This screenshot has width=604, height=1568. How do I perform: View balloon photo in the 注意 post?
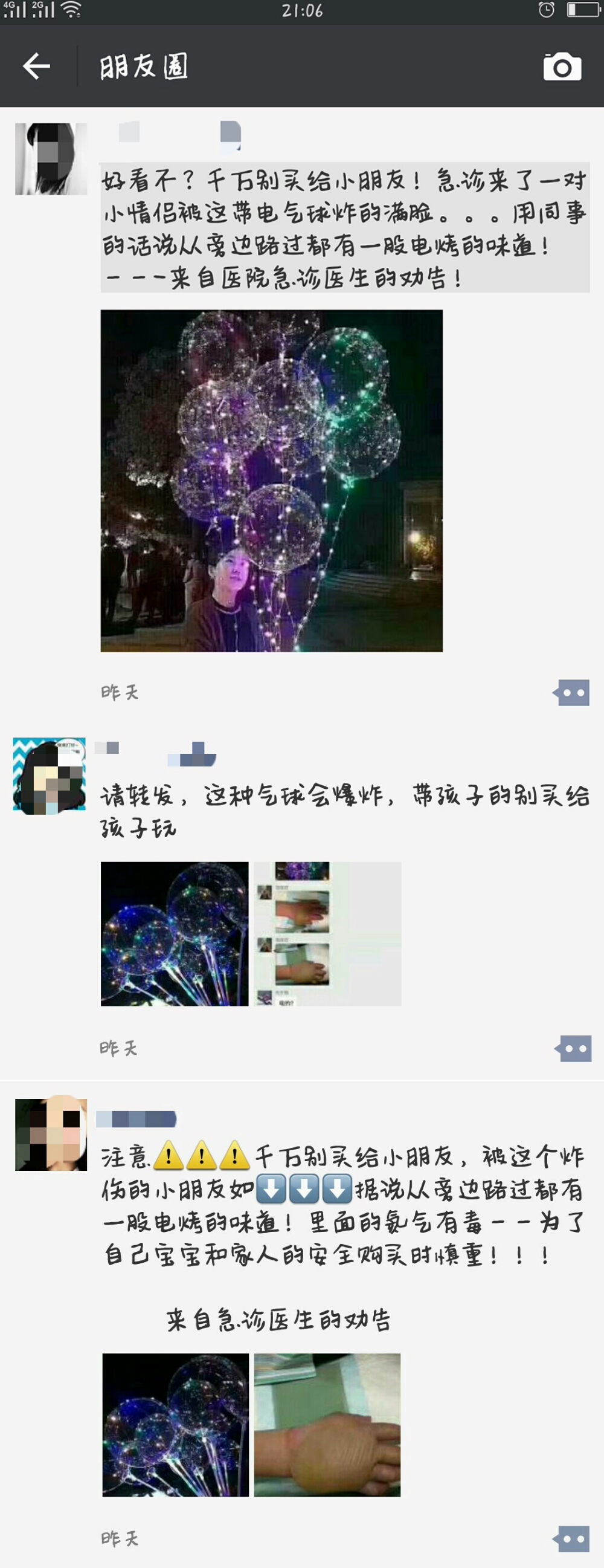pos(175,1424)
